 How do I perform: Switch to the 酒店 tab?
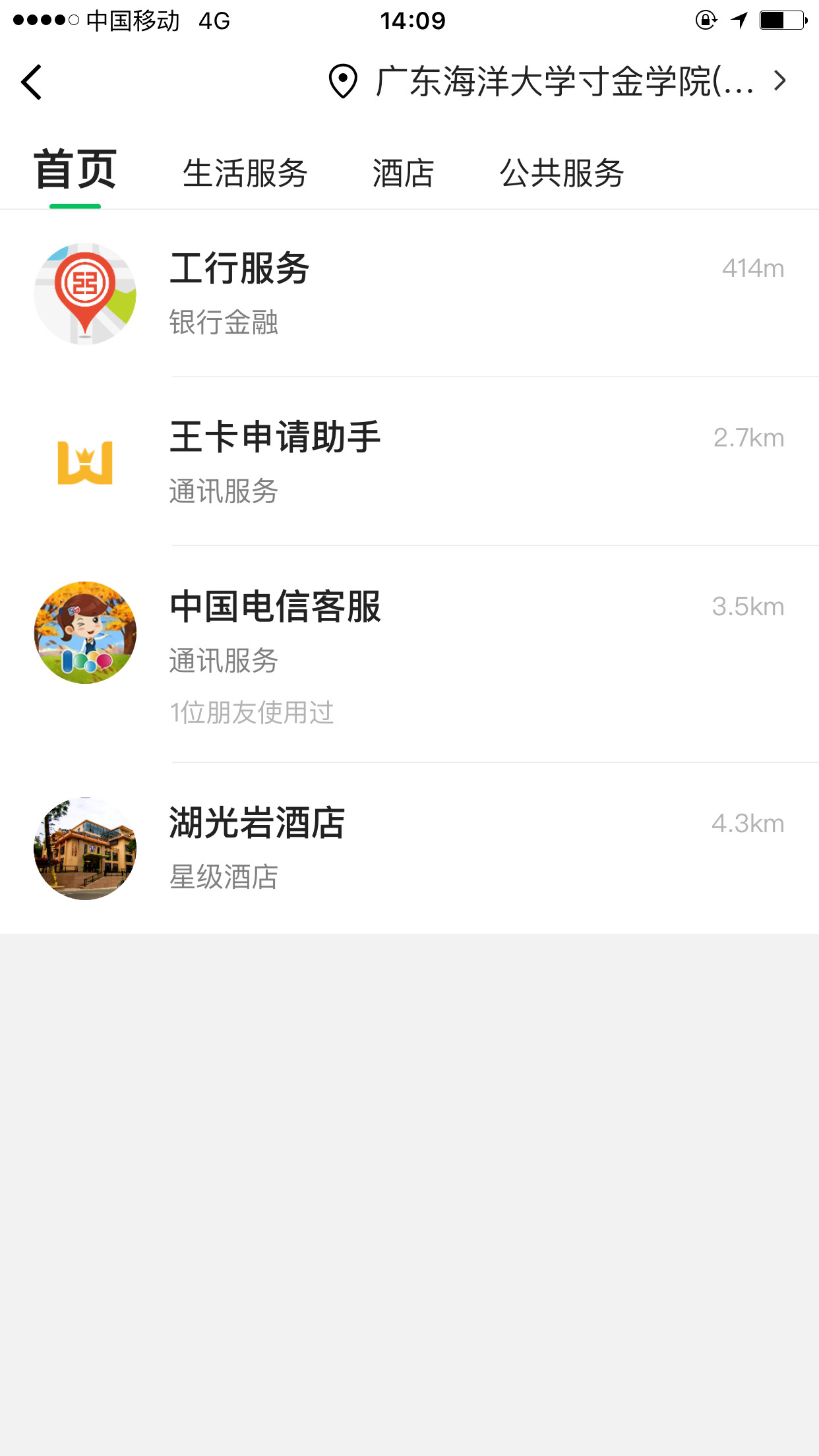click(403, 173)
